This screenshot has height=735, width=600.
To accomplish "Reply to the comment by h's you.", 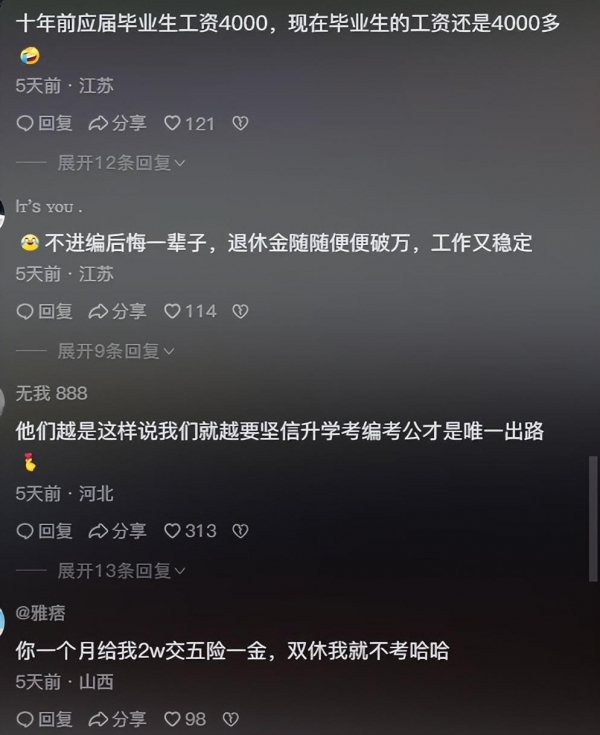I will 45,311.
